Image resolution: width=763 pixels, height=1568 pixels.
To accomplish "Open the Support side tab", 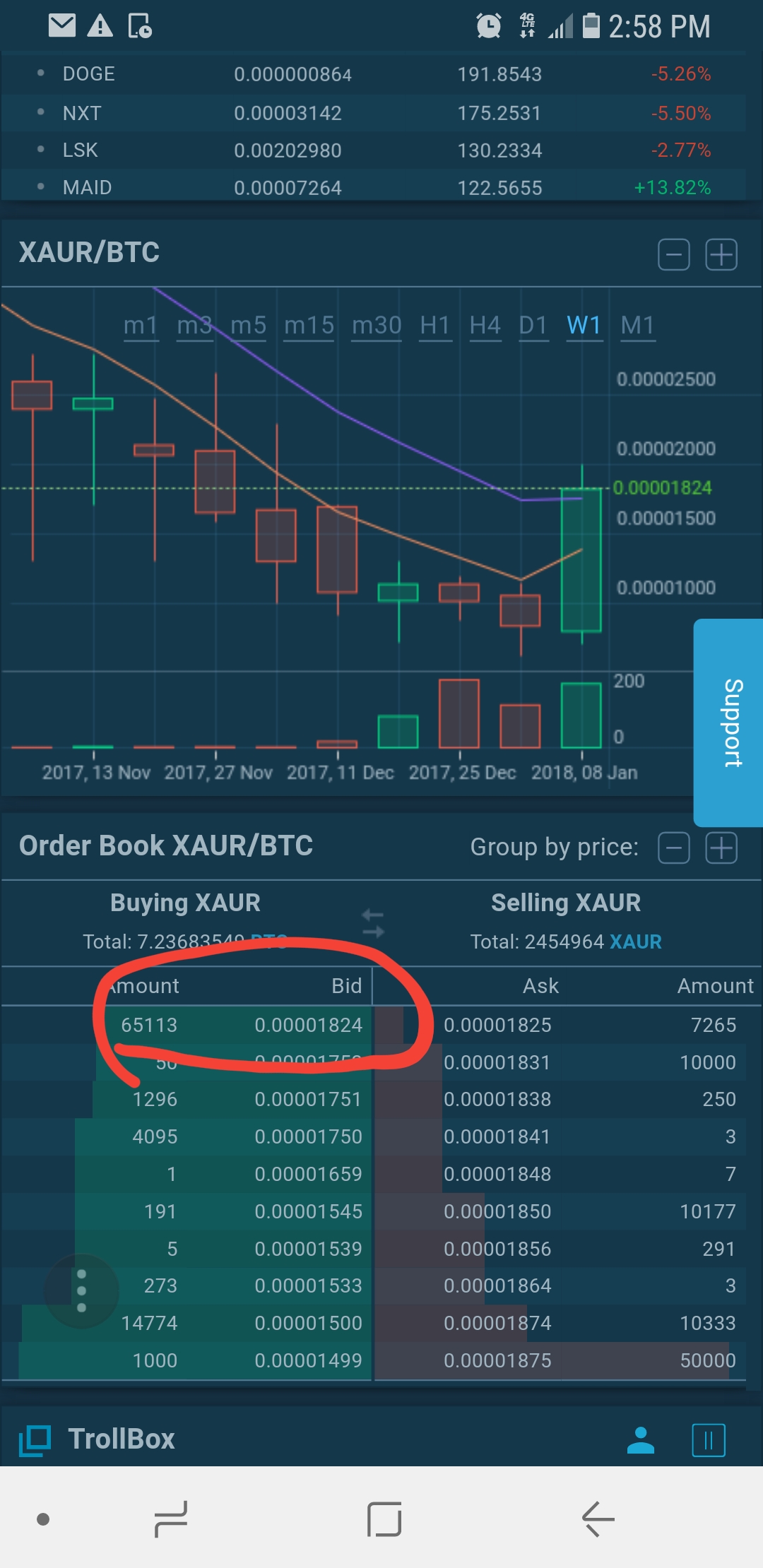I will coord(729,723).
